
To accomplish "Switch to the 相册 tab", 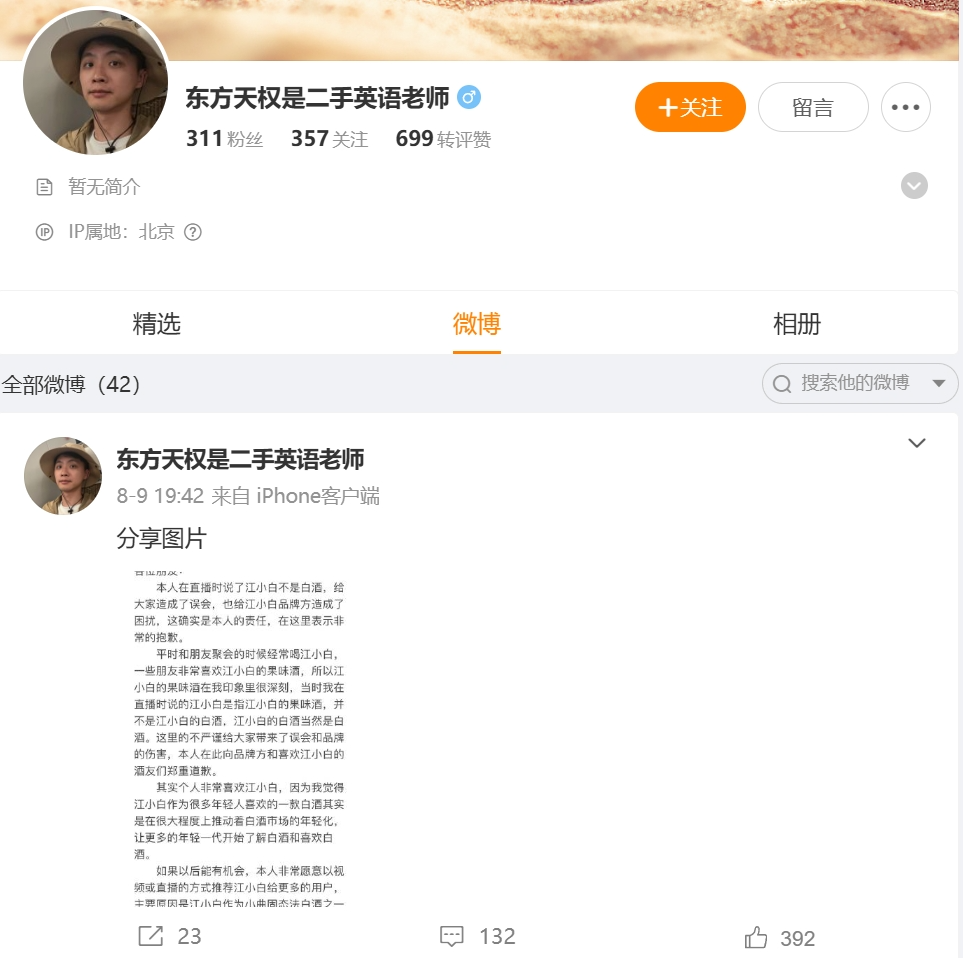I will click(797, 323).
